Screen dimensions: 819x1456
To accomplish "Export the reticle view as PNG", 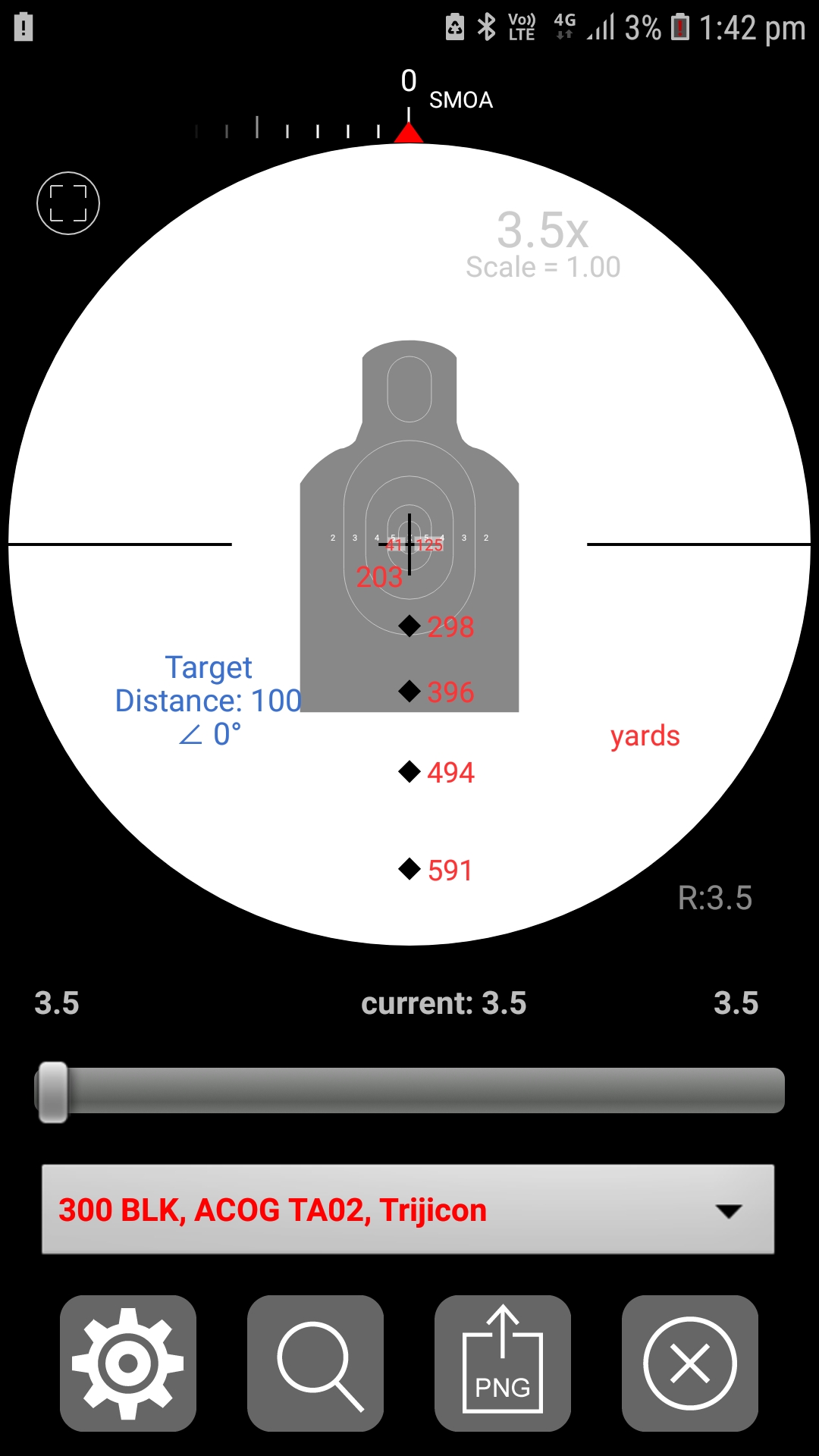I will (503, 1363).
